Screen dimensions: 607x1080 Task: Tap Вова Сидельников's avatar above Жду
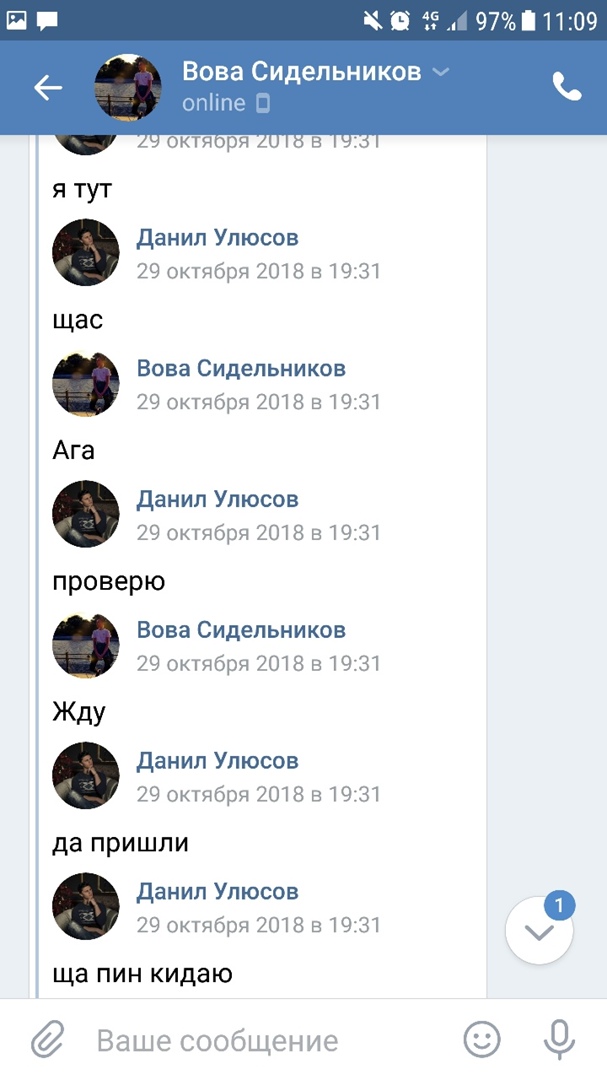click(86, 645)
